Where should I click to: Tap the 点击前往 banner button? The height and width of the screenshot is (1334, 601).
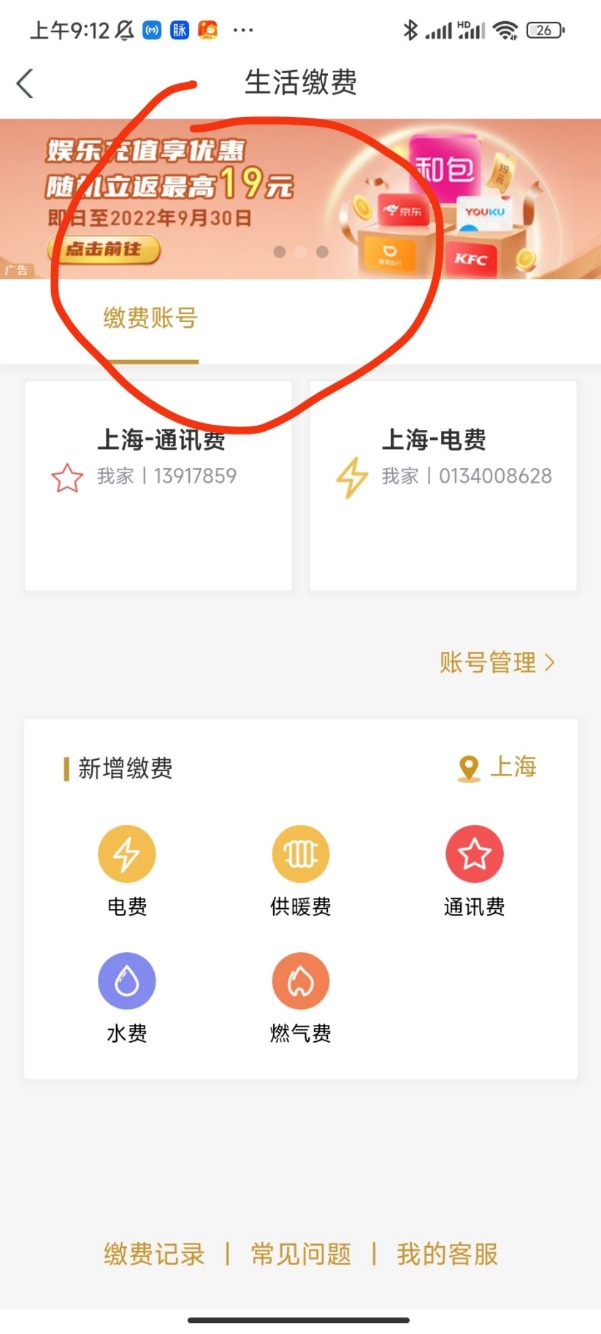point(103,249)
